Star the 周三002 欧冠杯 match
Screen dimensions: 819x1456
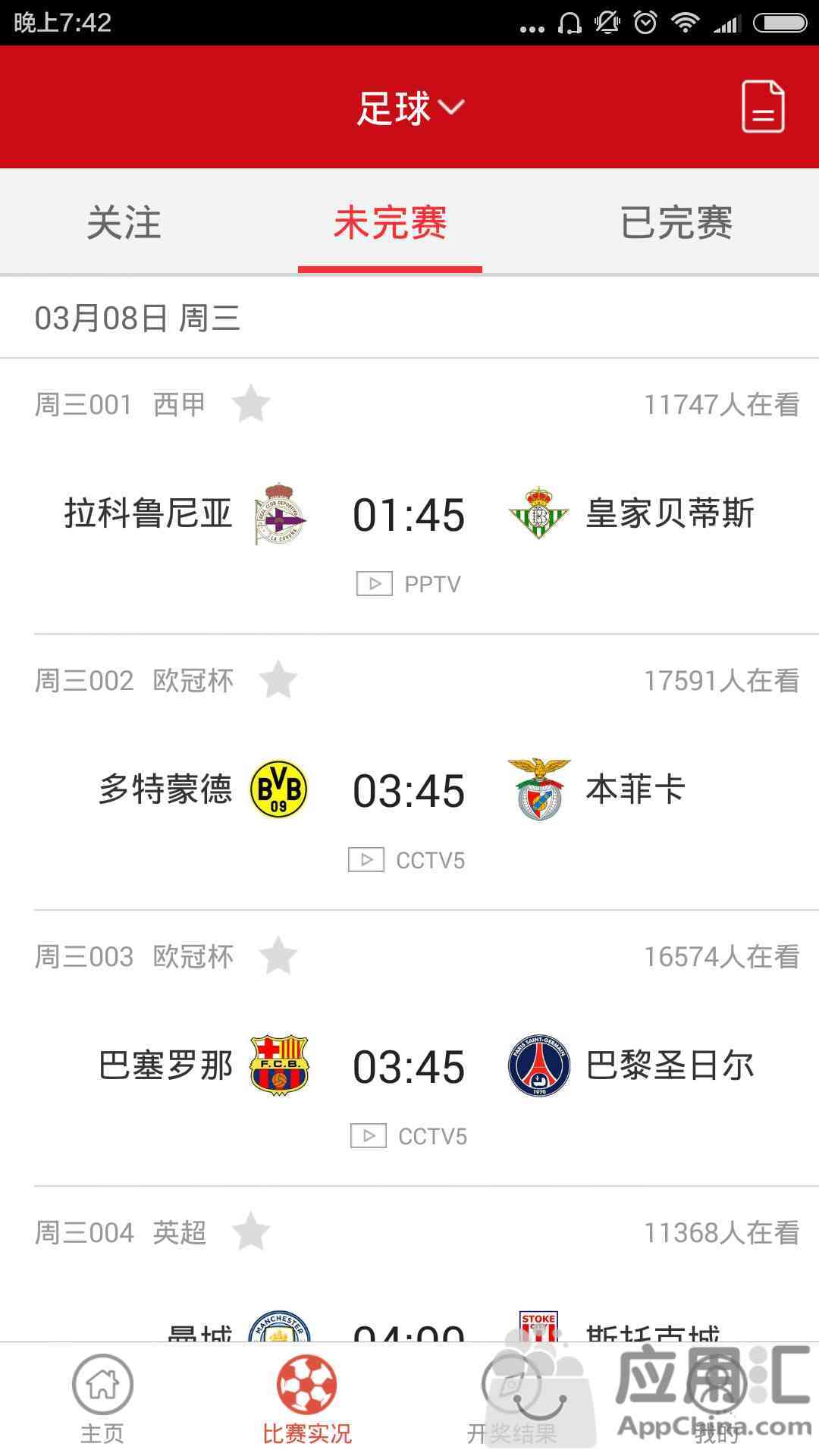(278, 680)
